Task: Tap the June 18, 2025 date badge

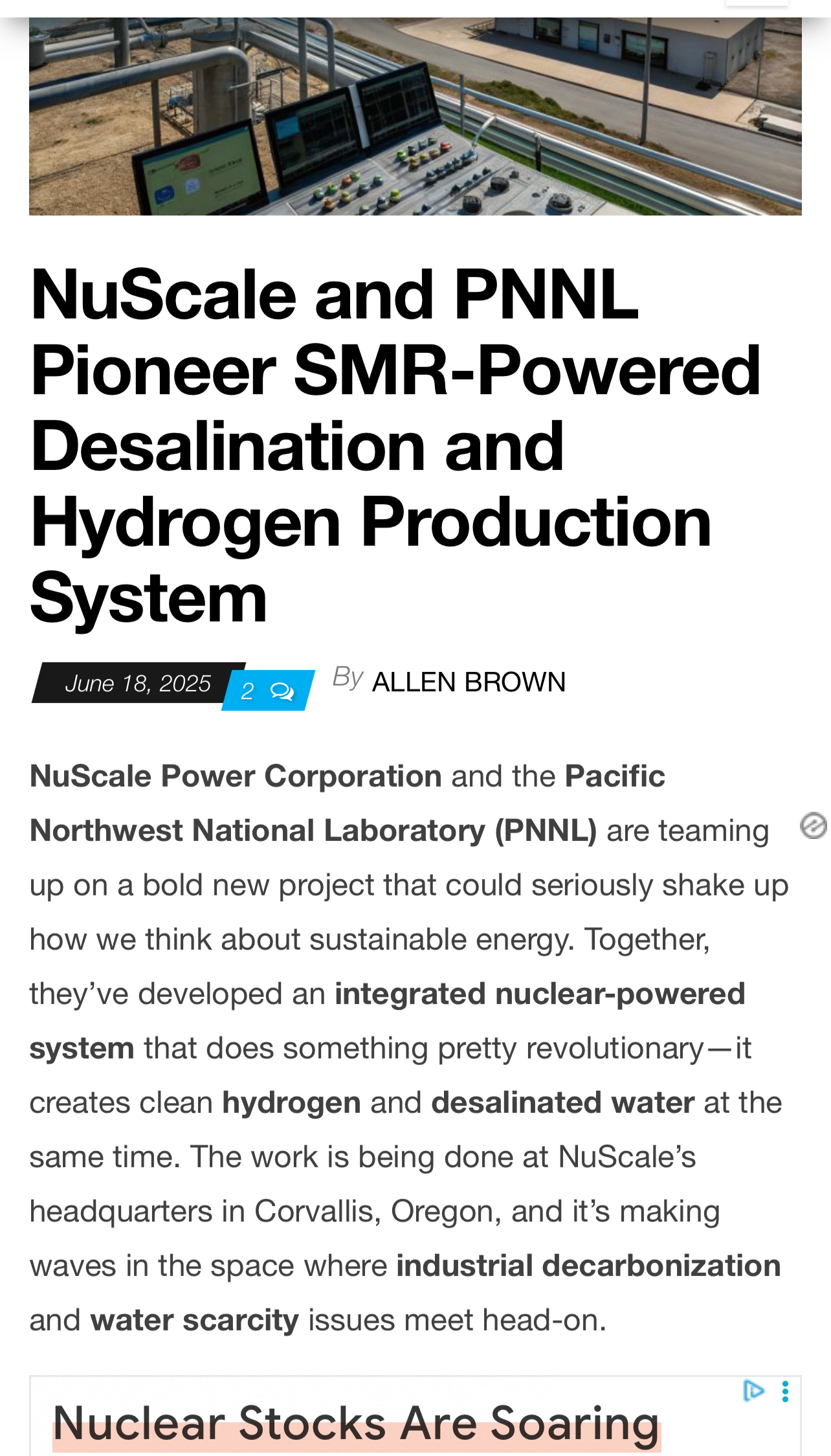Action: (138, 683)
